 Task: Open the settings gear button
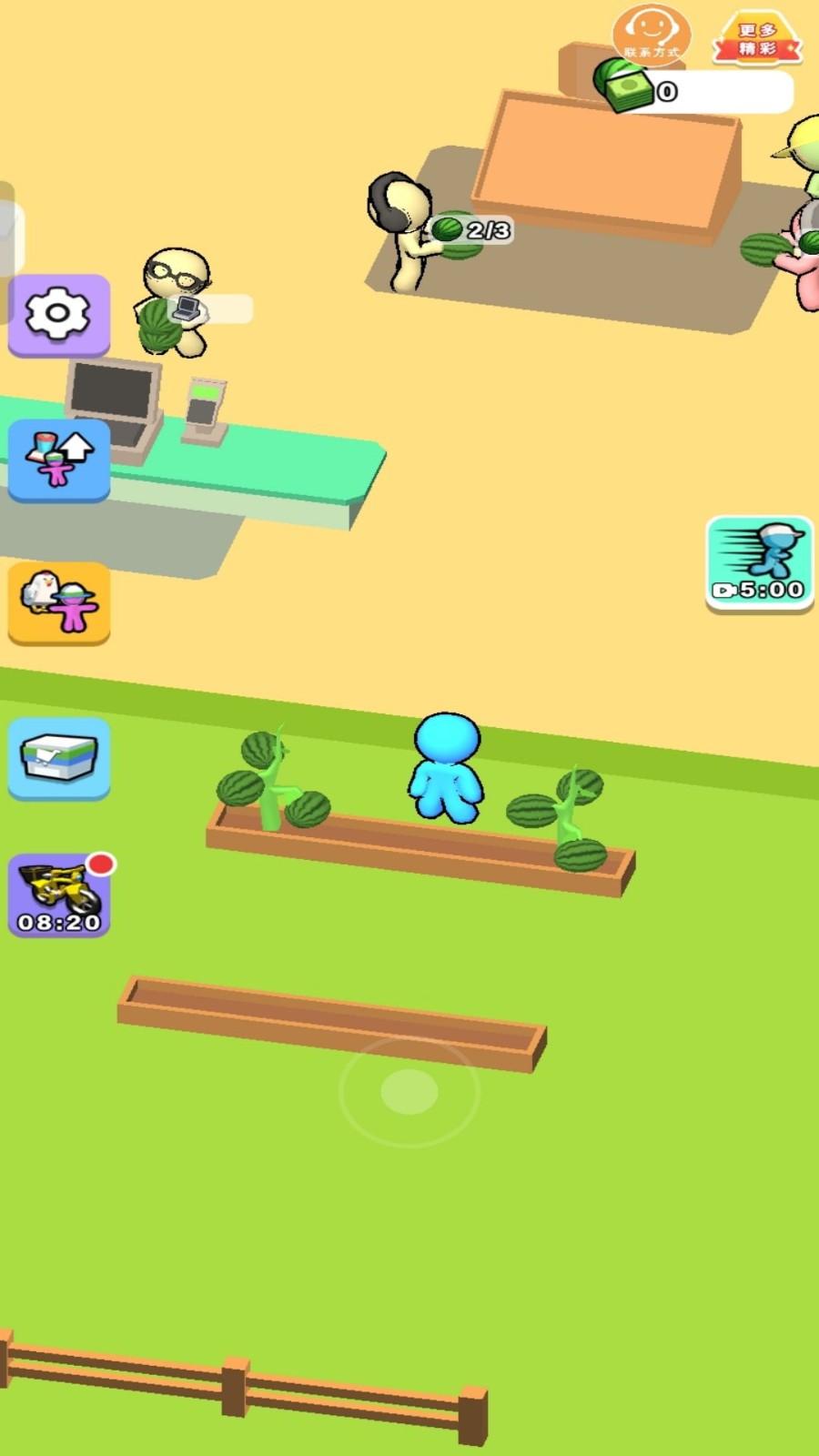pyautogui.click(x=58, y=314)
